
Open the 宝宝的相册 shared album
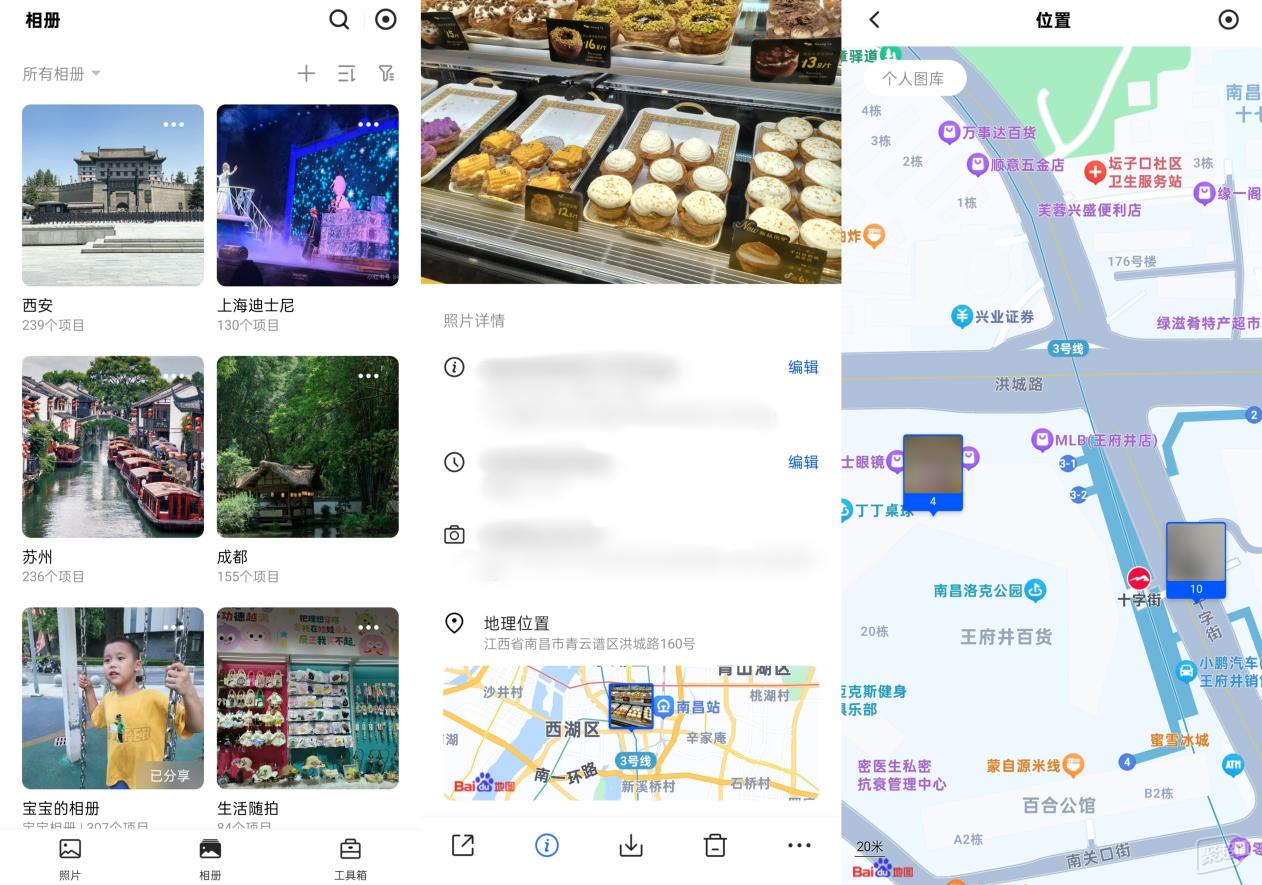[112, 698]
